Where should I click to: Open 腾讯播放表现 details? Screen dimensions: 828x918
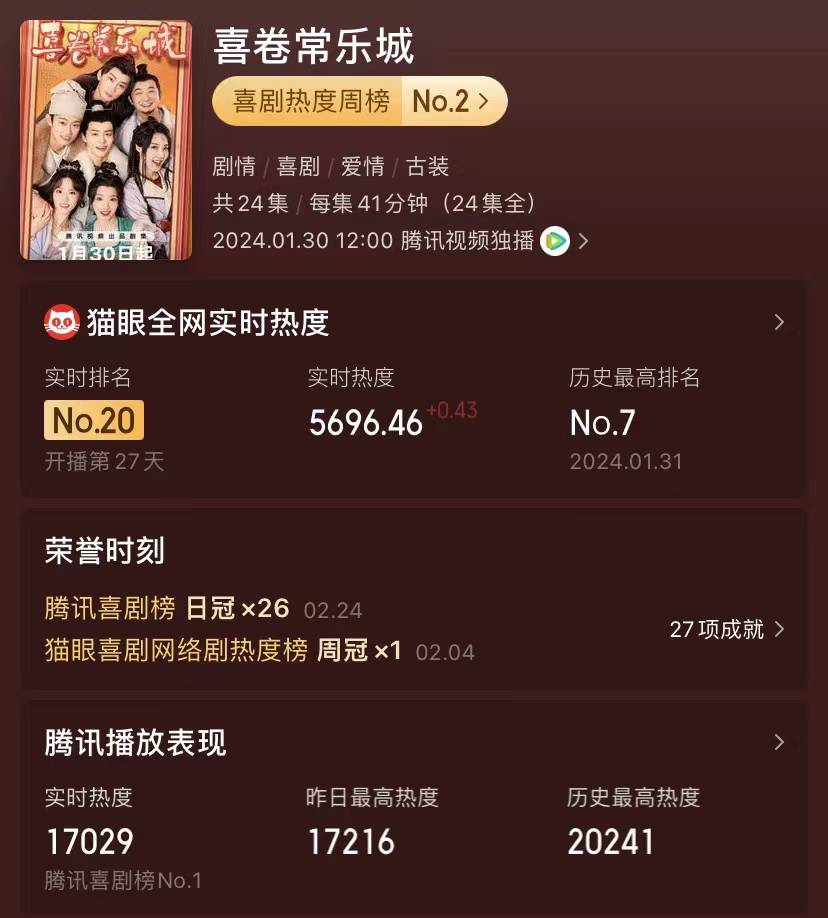click(779, 742)
